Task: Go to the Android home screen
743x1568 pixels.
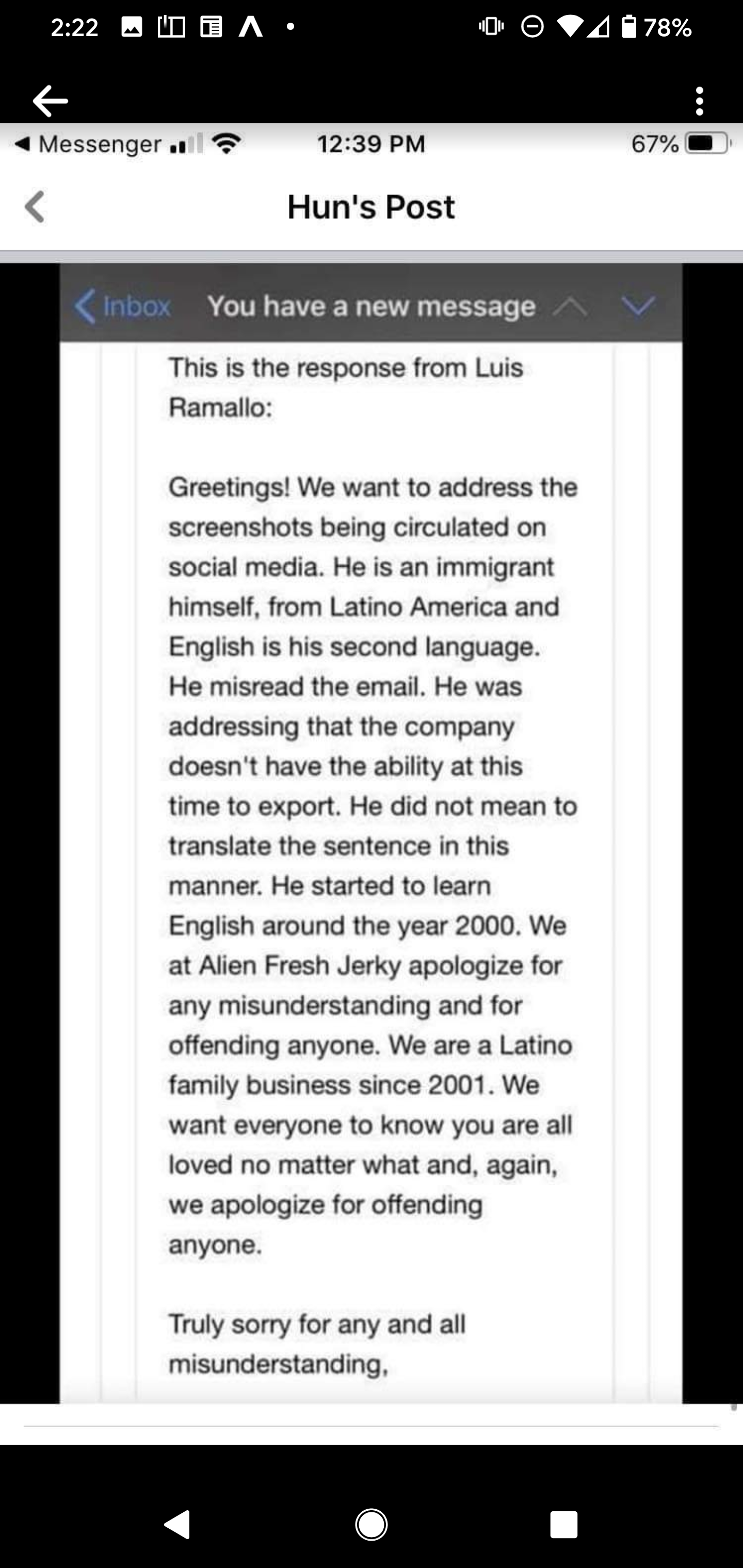Action: (371, 1525)
